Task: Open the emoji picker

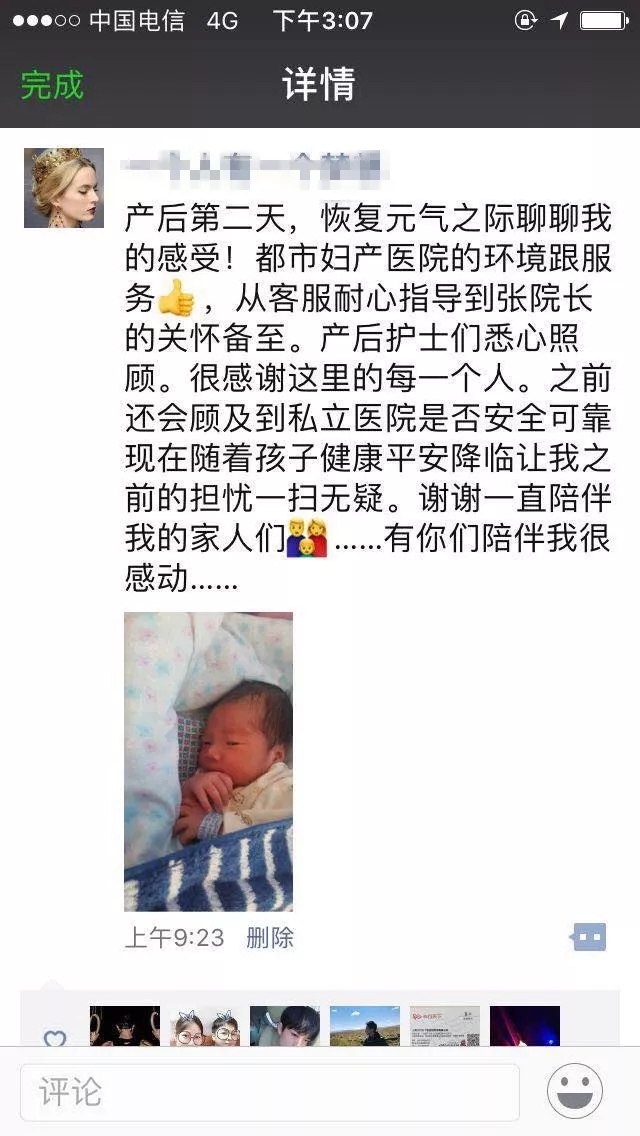Action: (575, 1091)
